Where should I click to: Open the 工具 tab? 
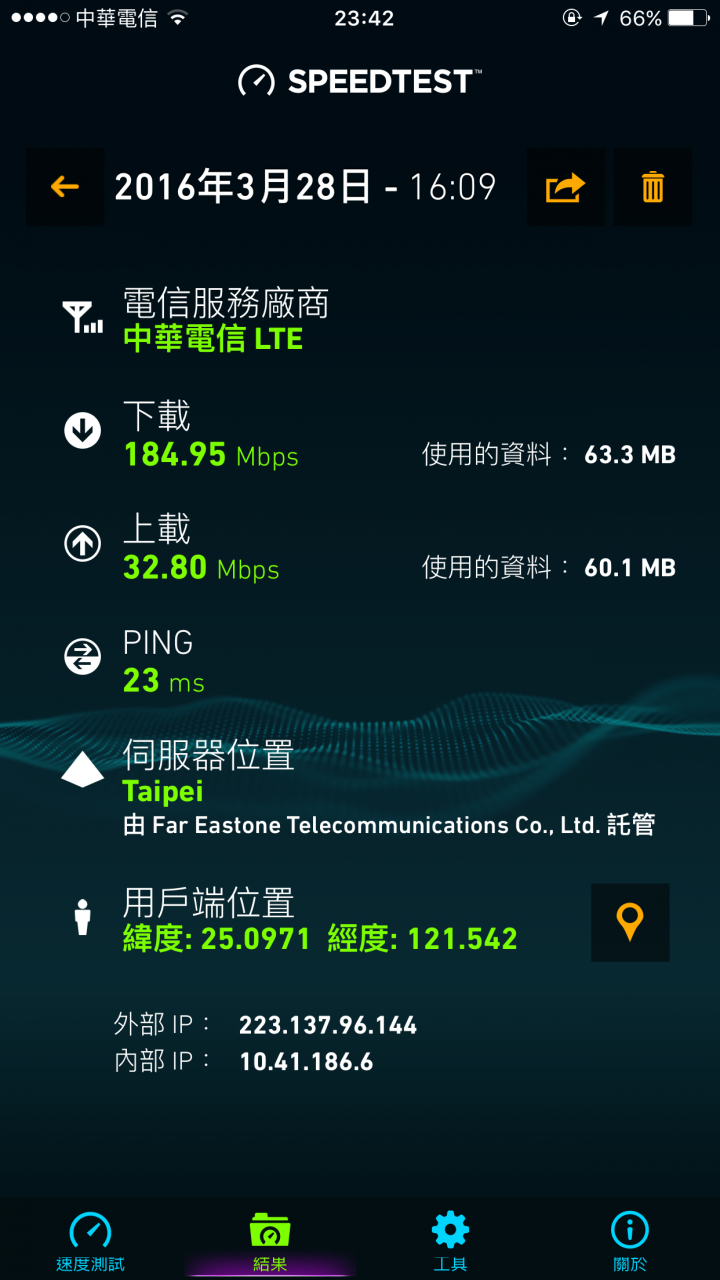450,1241
